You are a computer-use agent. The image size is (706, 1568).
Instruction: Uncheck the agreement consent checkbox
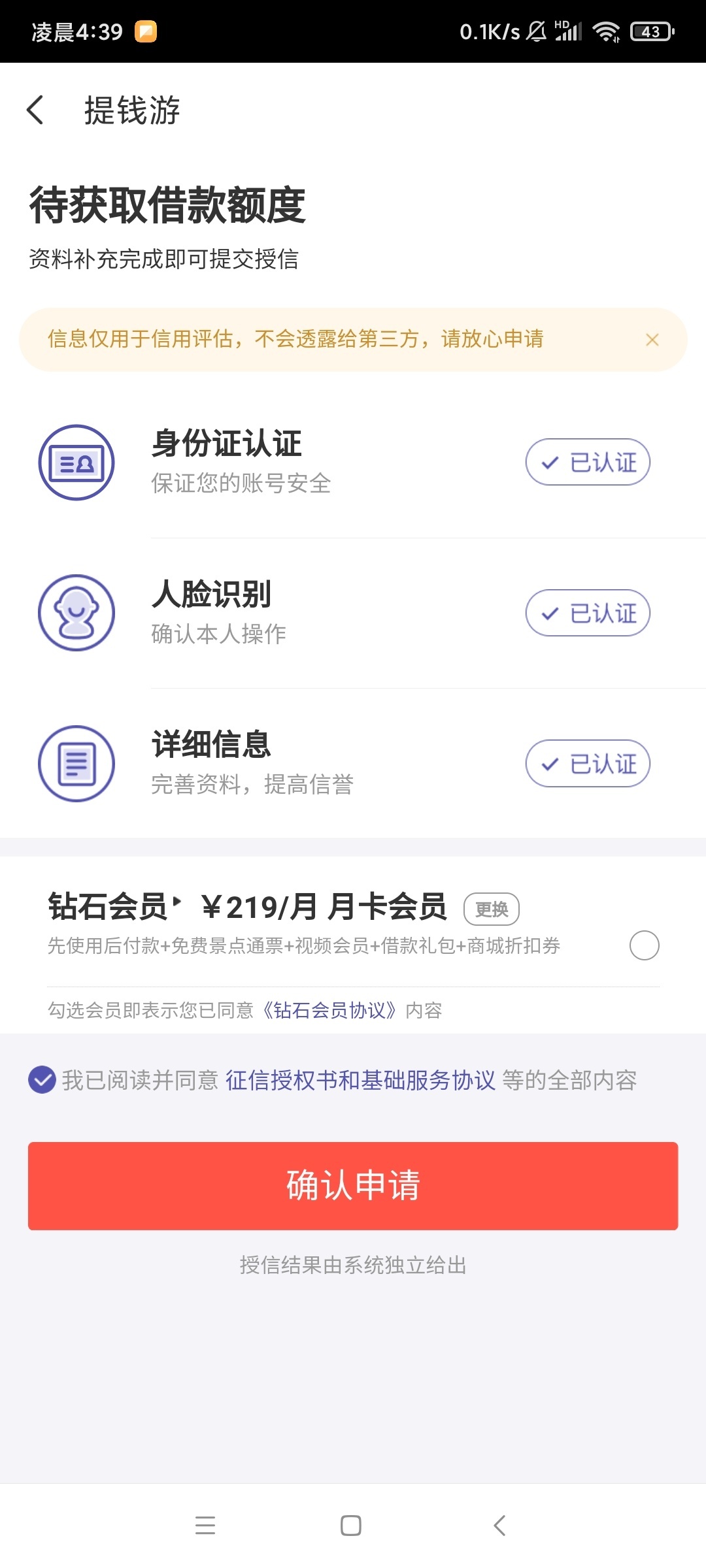42,1080
